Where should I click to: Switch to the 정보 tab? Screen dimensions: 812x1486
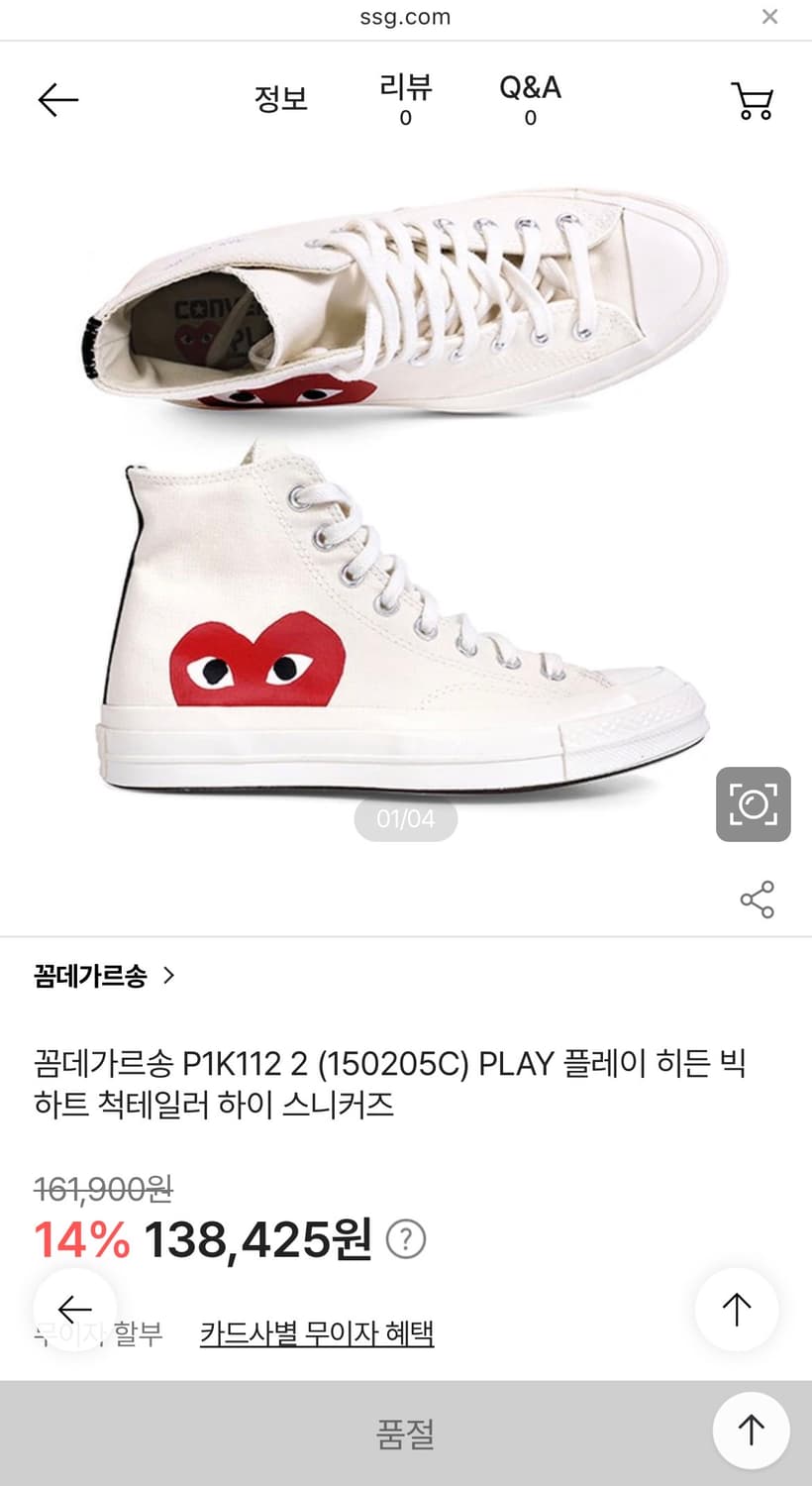click(x=283, y=99)
